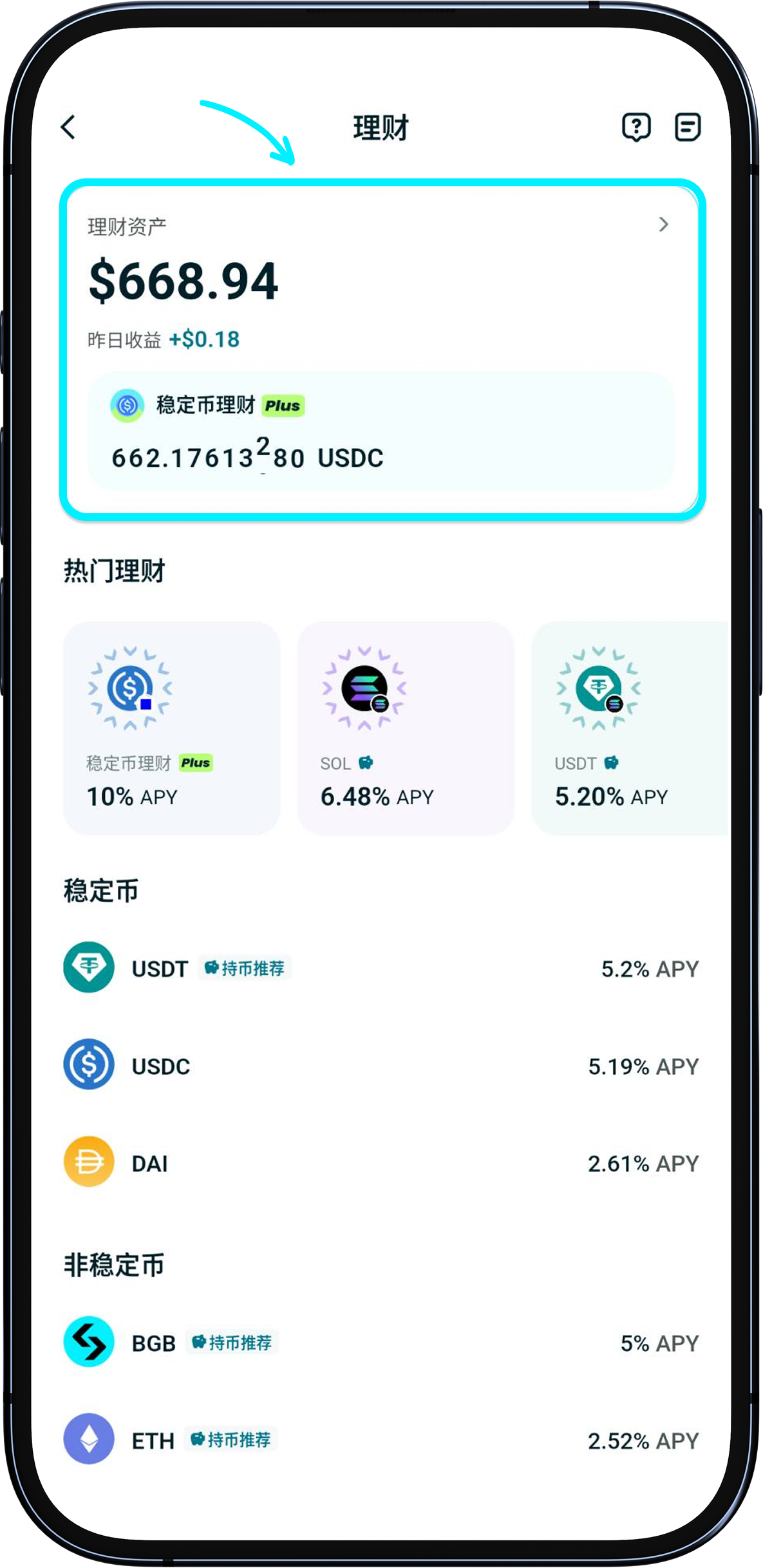Click the USDC circular coin icon
The image size is (763, 1568).
pyautogui.click(x=89, y=1066)
